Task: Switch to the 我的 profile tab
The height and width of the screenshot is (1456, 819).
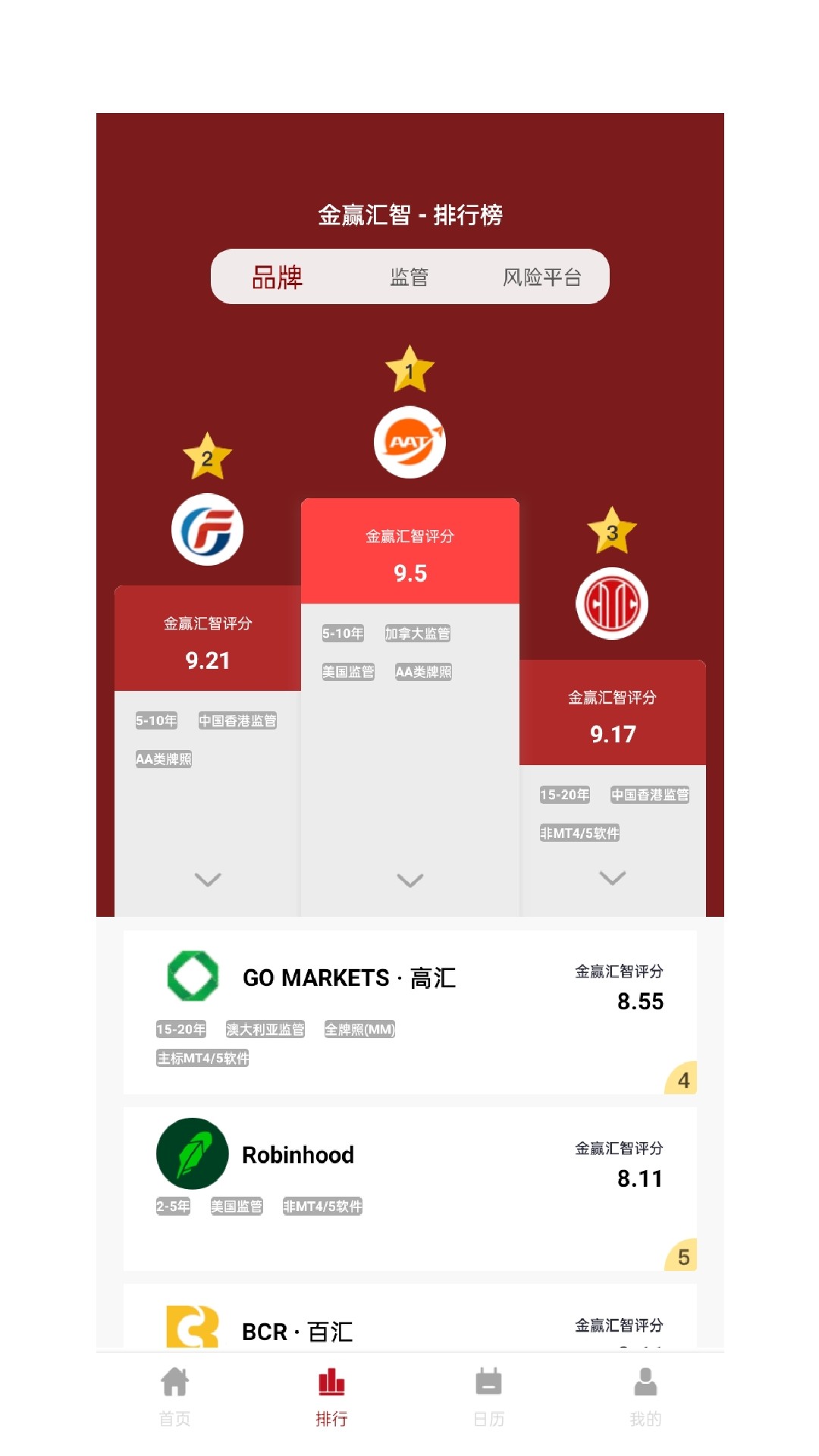Action: (645, 1396)
